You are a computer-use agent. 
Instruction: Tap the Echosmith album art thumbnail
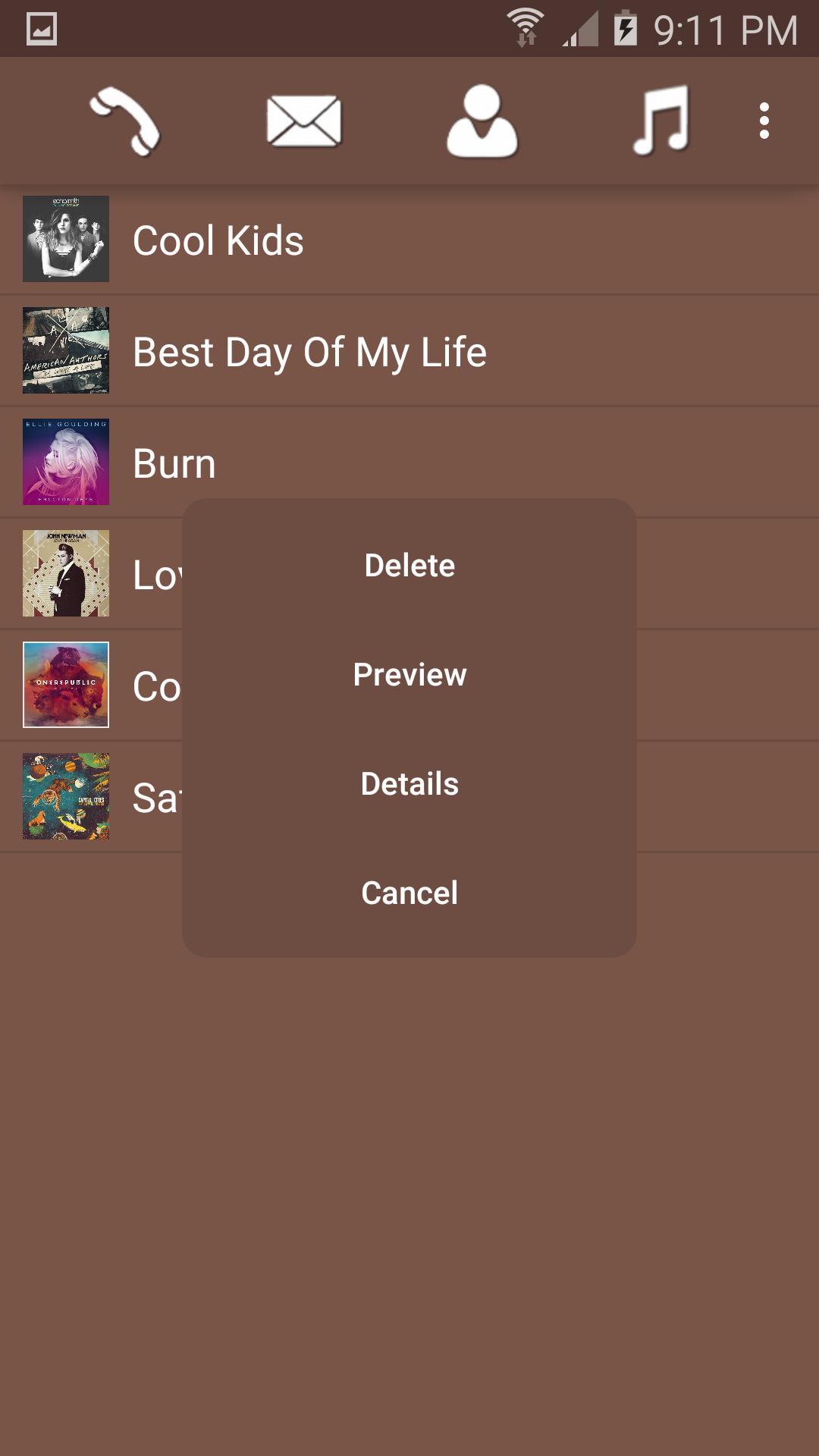[65, 238]
